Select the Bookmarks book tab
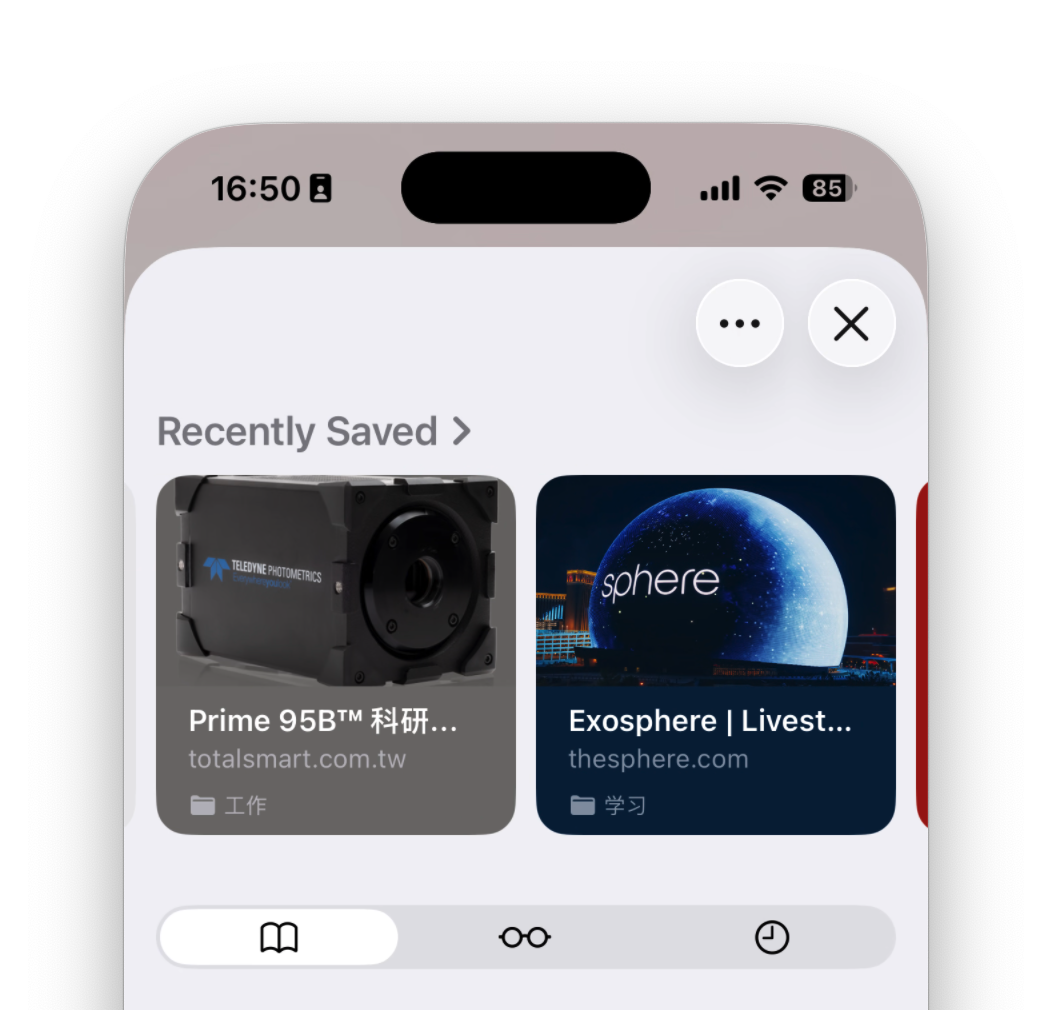1052x1010 pixels. coord(279,937)
